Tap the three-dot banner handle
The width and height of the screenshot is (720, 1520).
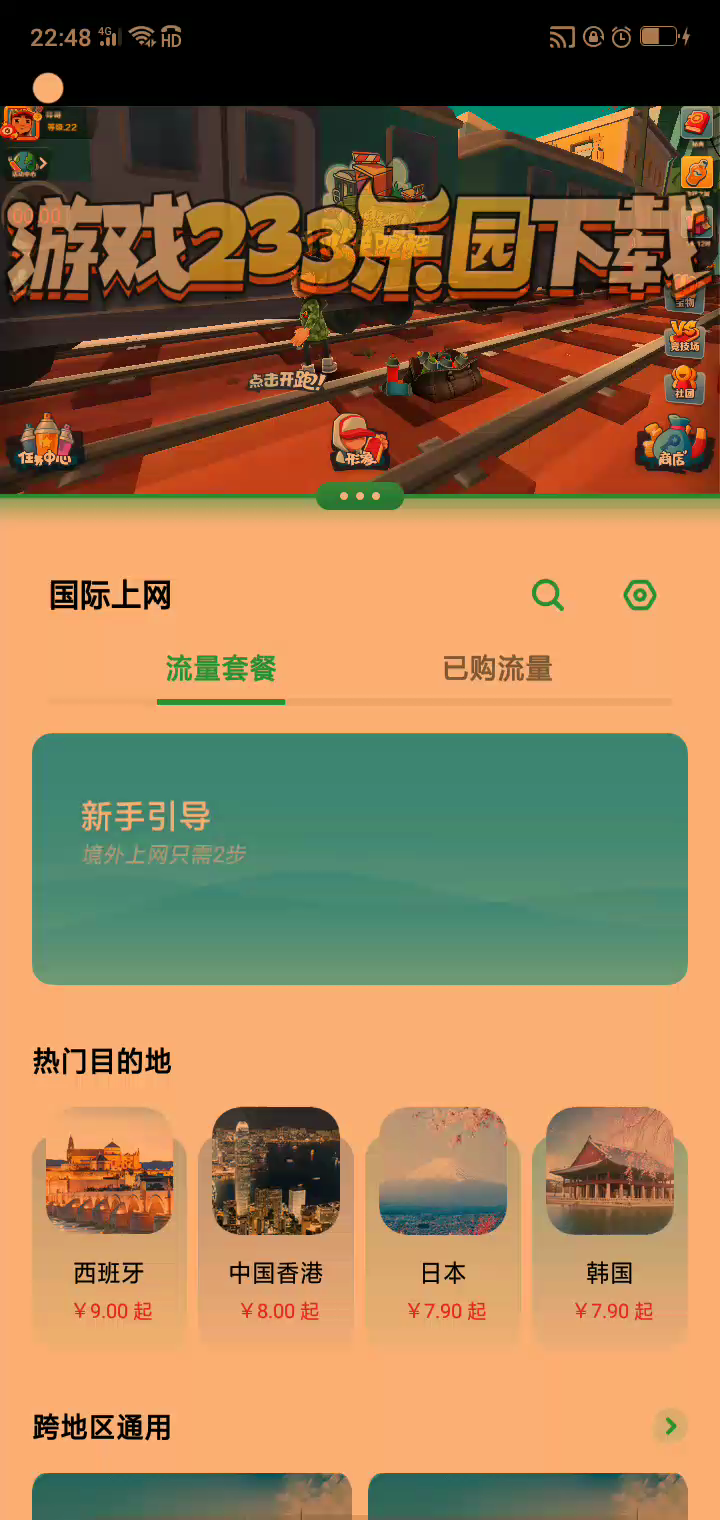(x=360, y=496)
